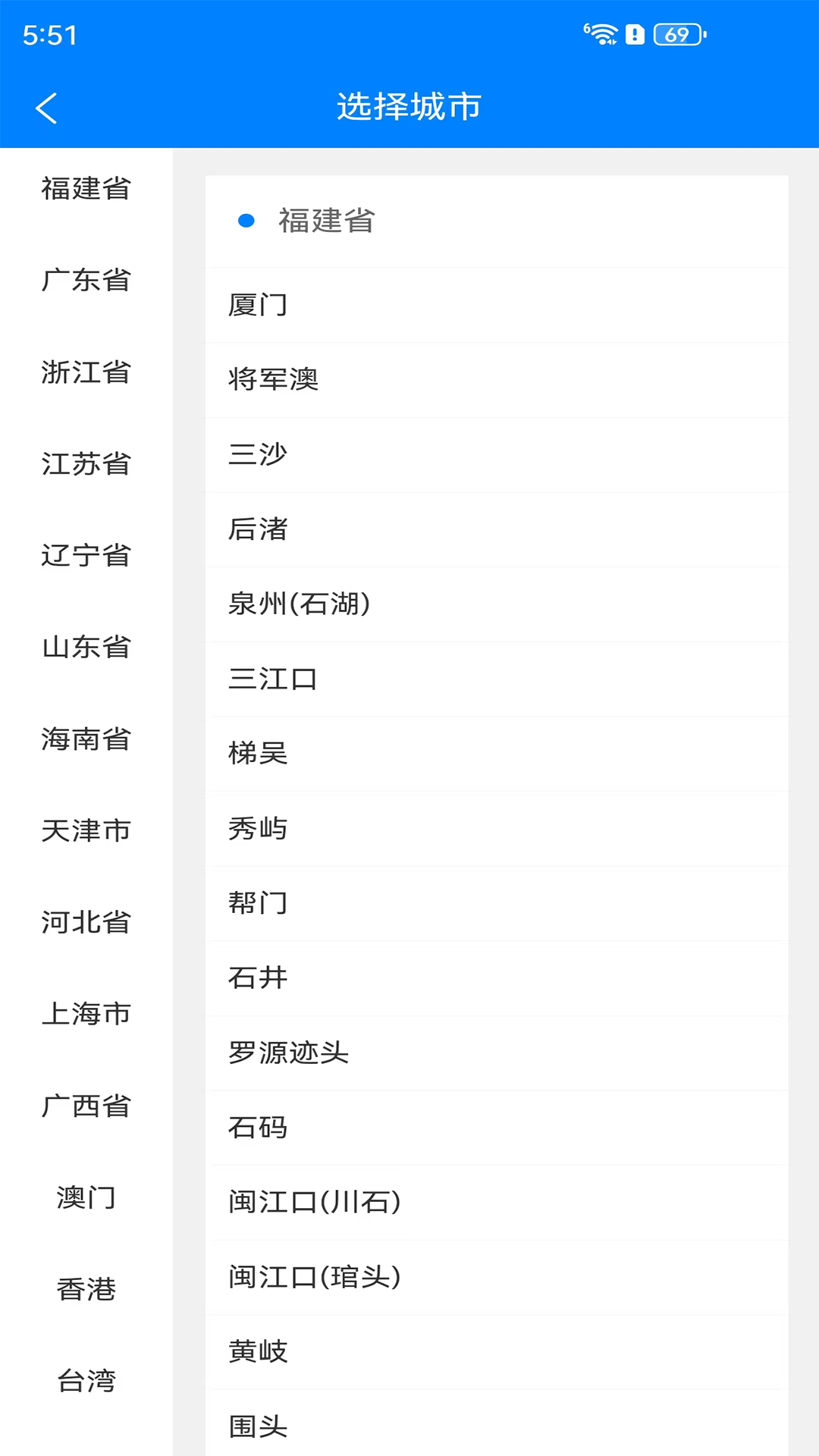Tap the battery indicator showing 69

677,33
